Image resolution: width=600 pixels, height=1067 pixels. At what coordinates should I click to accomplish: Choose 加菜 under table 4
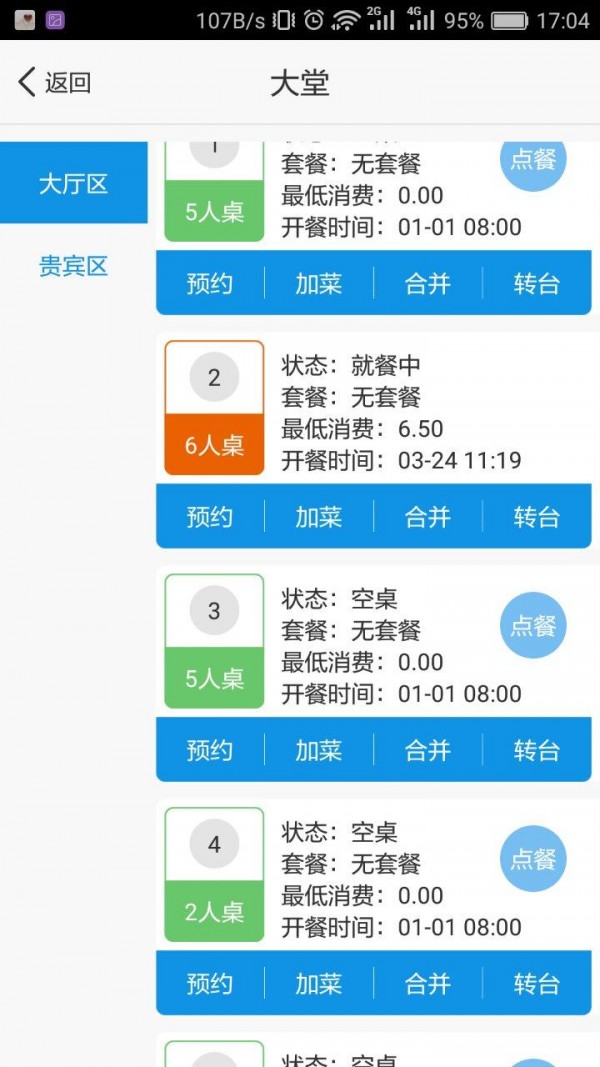(x=319, y=984)
